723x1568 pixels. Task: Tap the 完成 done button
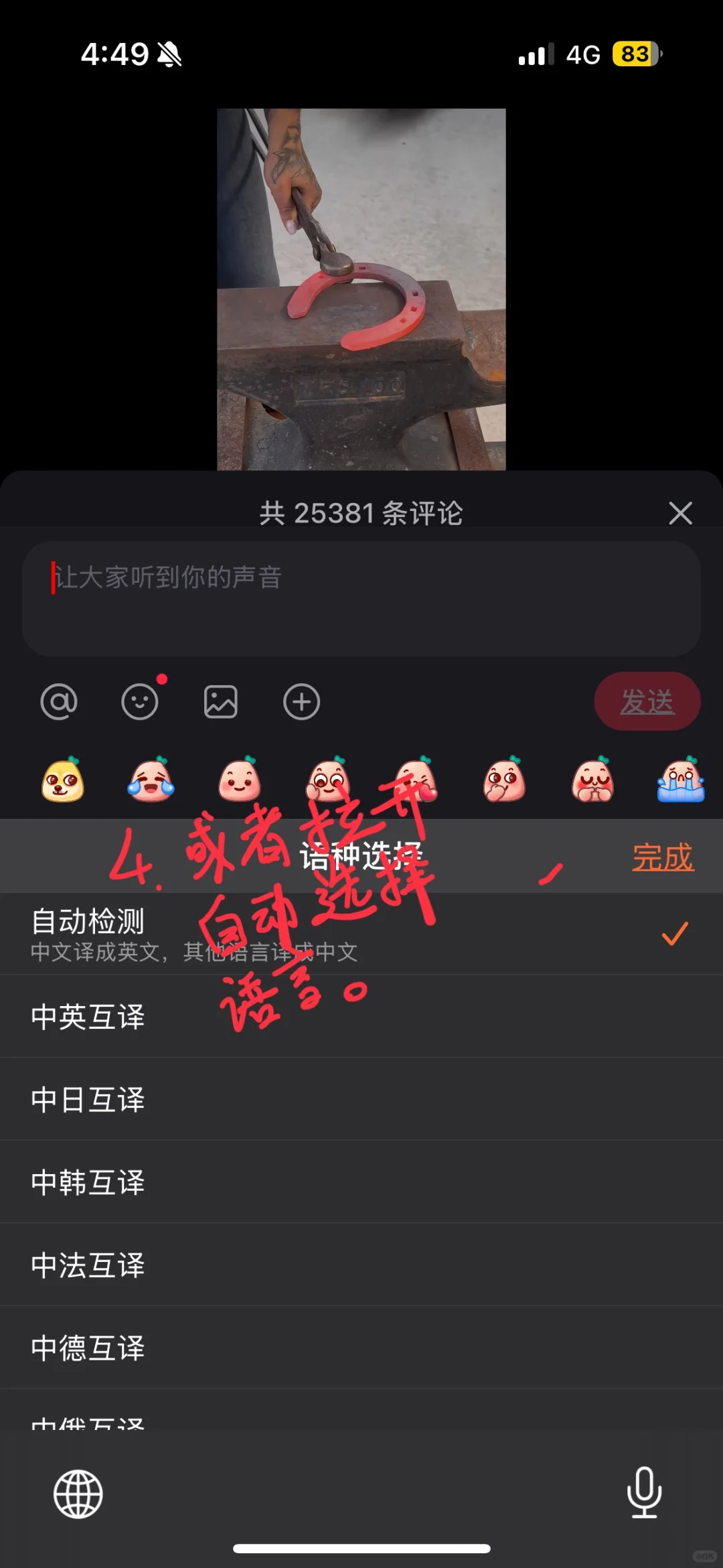(661, 858)
